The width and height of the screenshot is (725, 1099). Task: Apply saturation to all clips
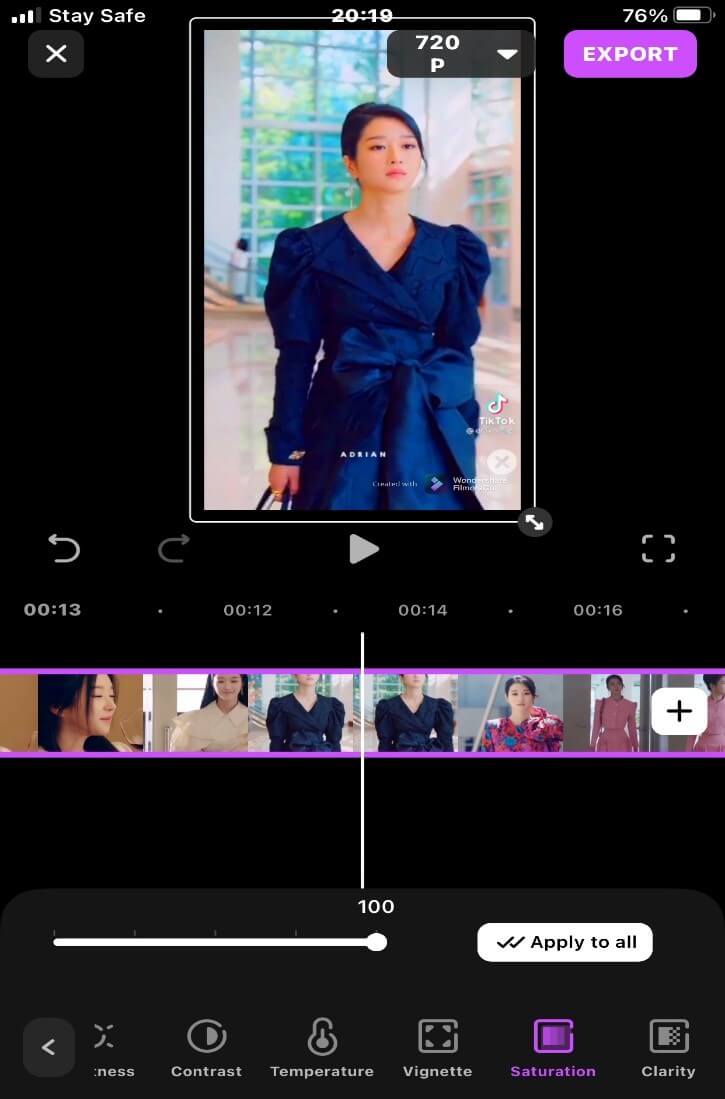coord(565,942)
